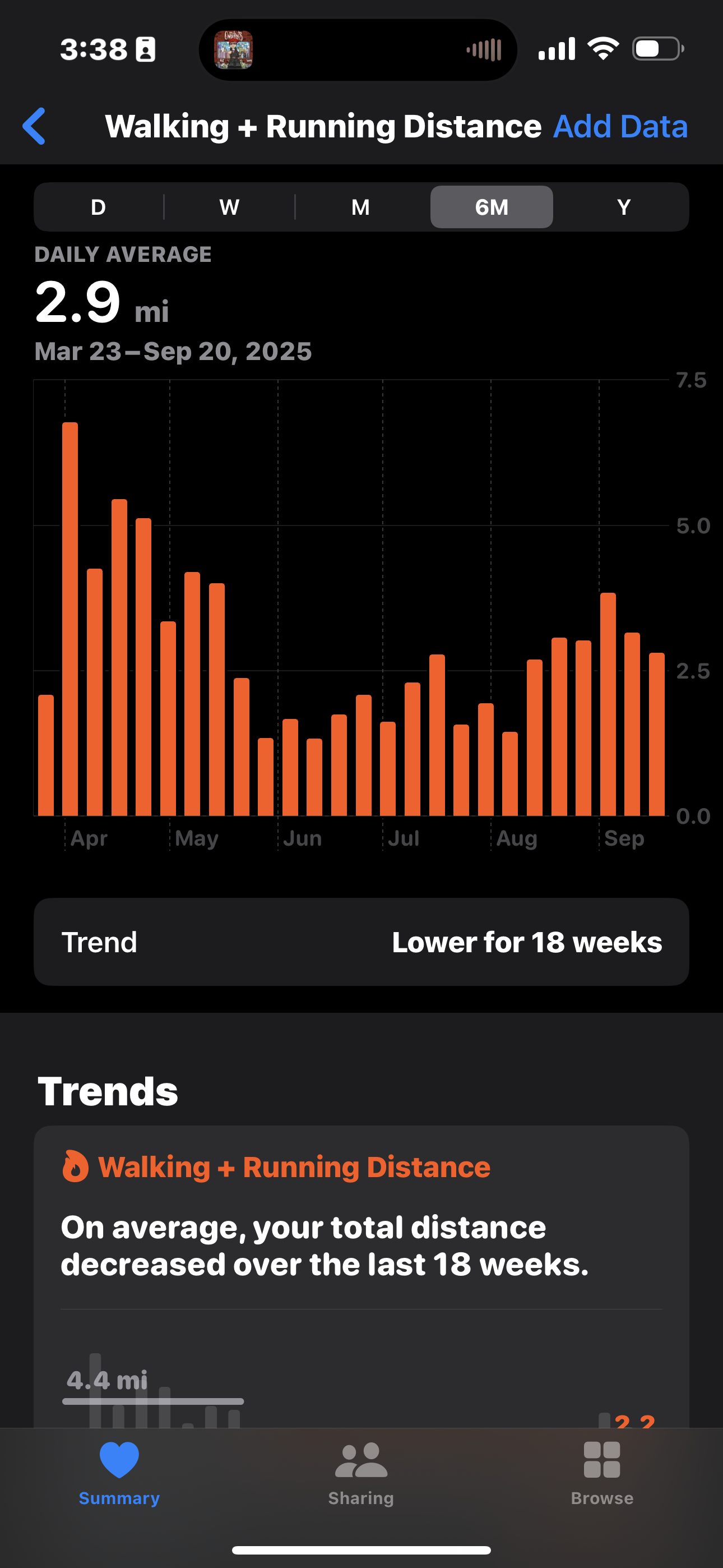This screenshot has height=1568, width=723.
Task: Open the Sharing tab
Action: 361,1472
